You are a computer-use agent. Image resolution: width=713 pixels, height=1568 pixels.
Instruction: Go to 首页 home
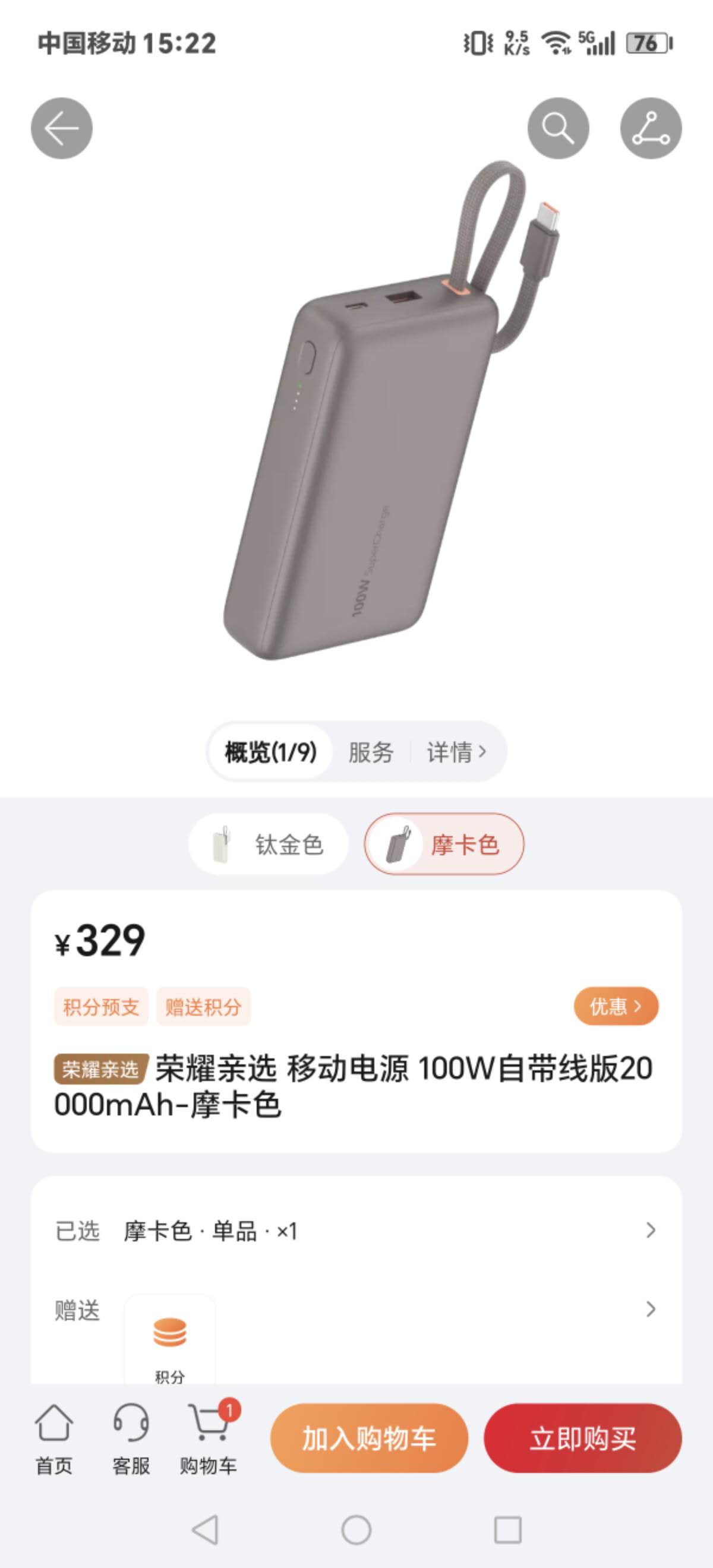point(53,1439)
